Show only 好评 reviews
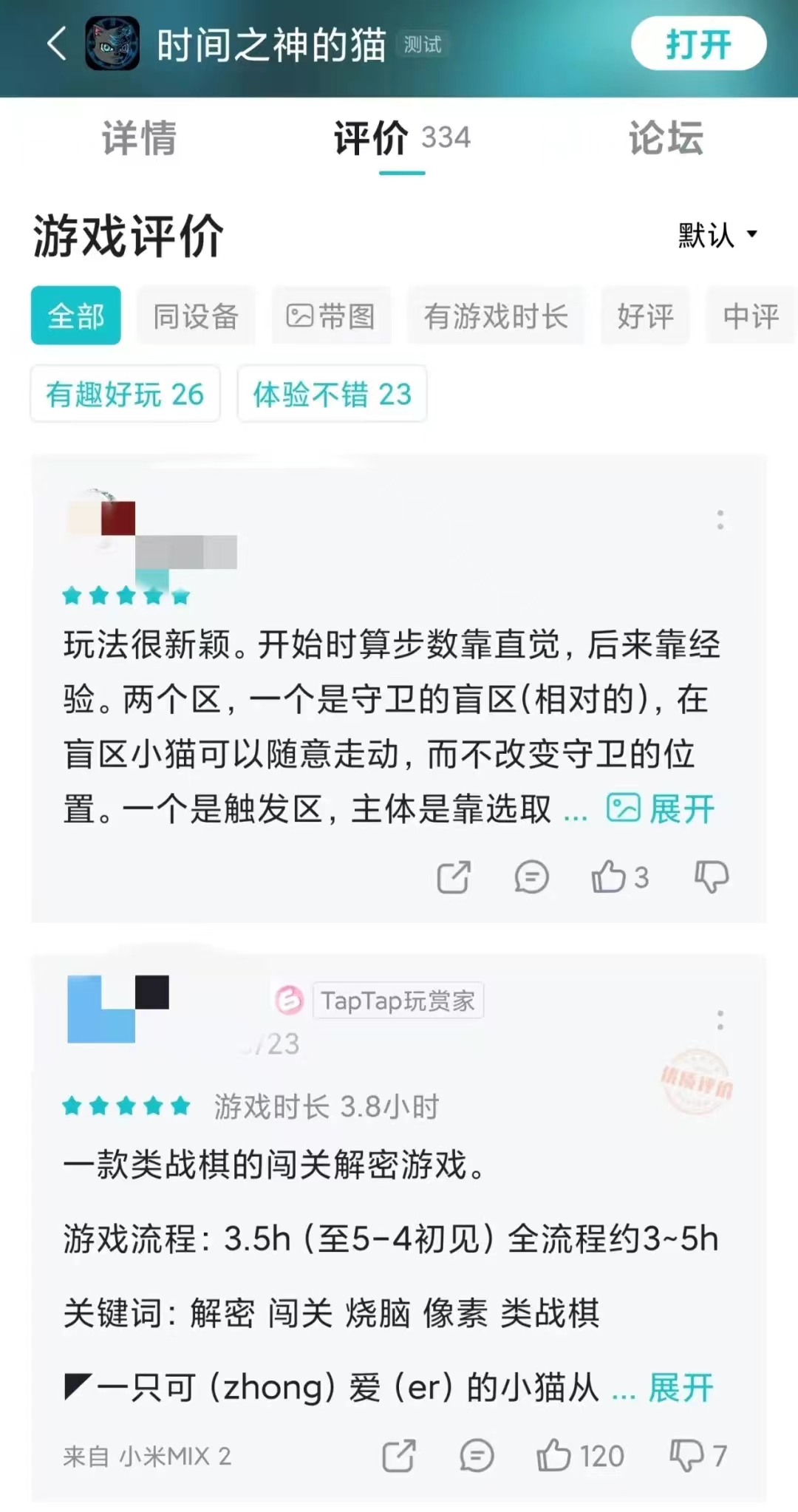 pyautogui.click(x=645, y=316)
